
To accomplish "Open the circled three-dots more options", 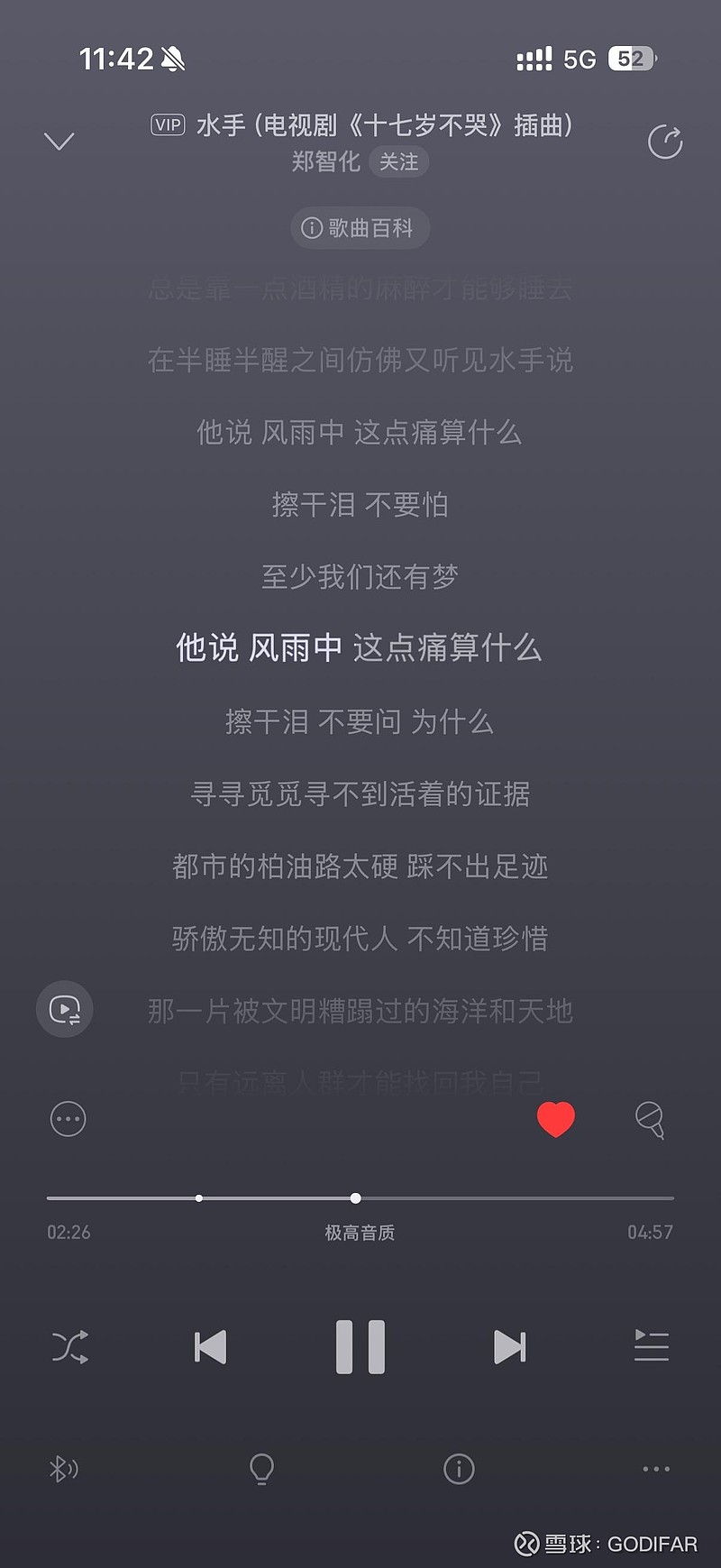I will click(x=68, y=1120).
